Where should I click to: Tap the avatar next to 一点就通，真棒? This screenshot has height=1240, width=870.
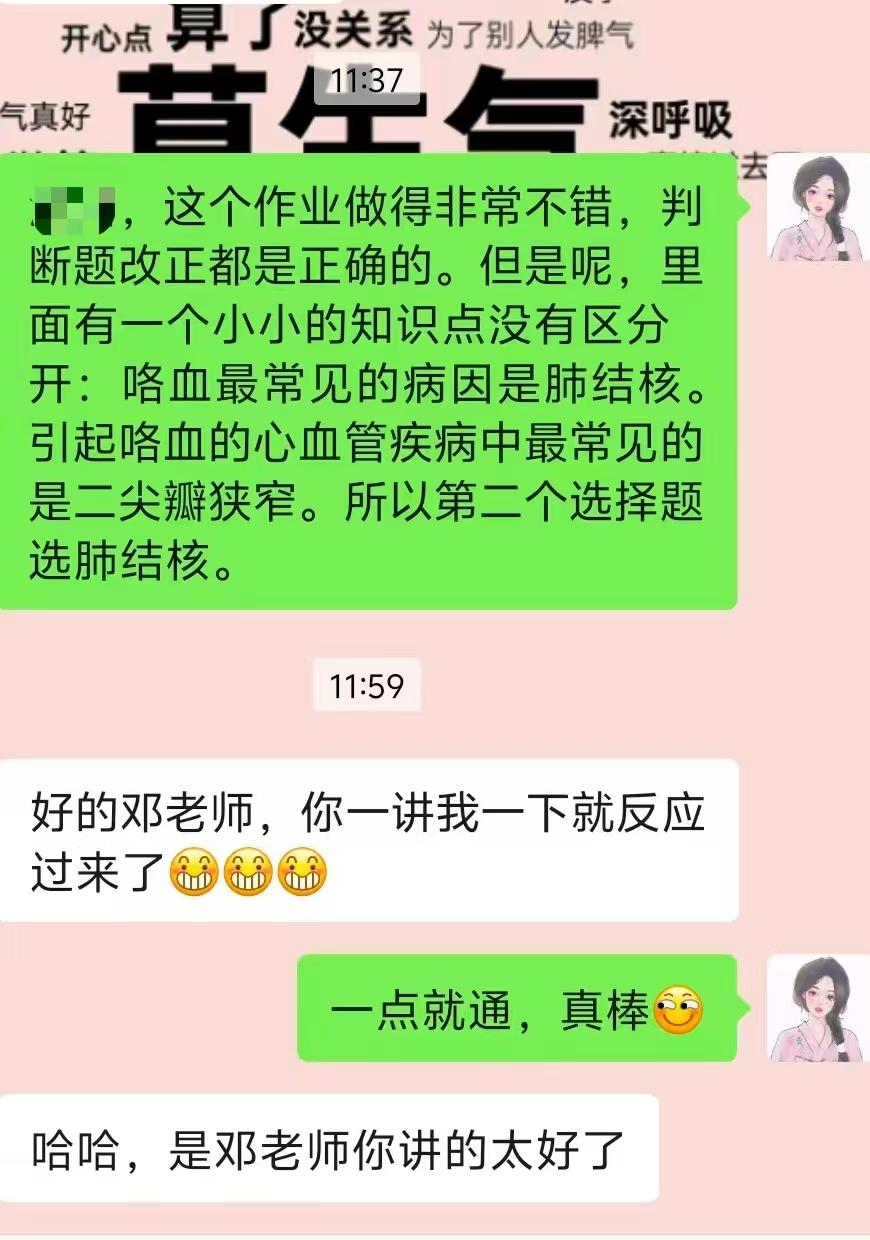817,1007
